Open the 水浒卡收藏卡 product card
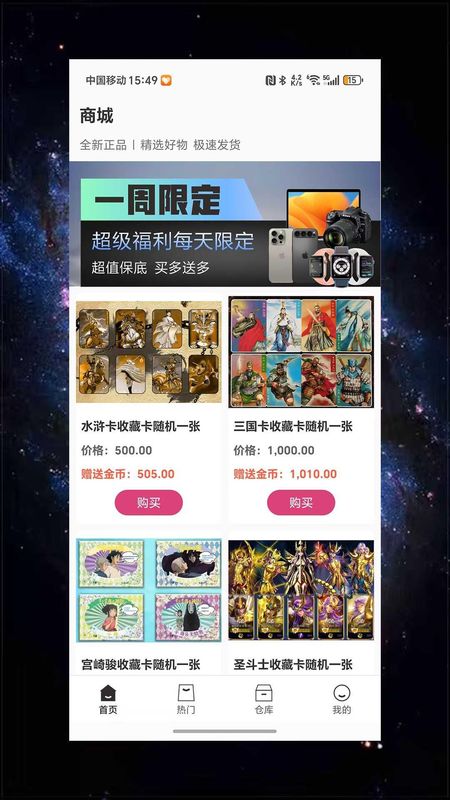 click(148, 410)
